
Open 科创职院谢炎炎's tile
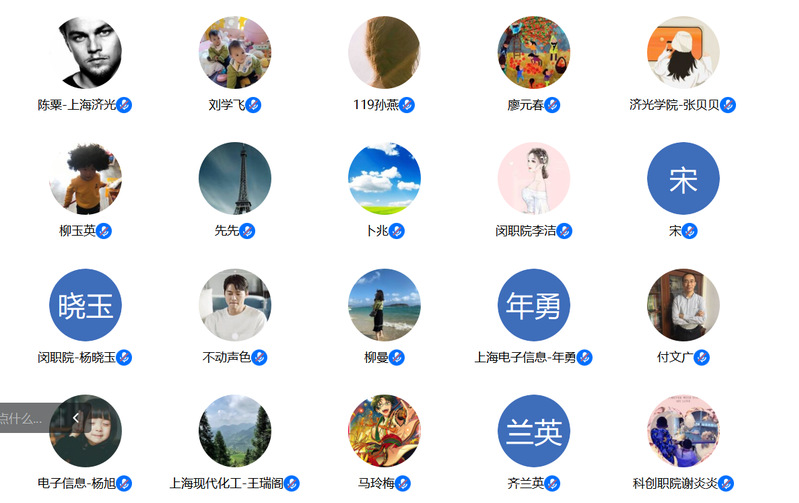(x=683, y=431)
